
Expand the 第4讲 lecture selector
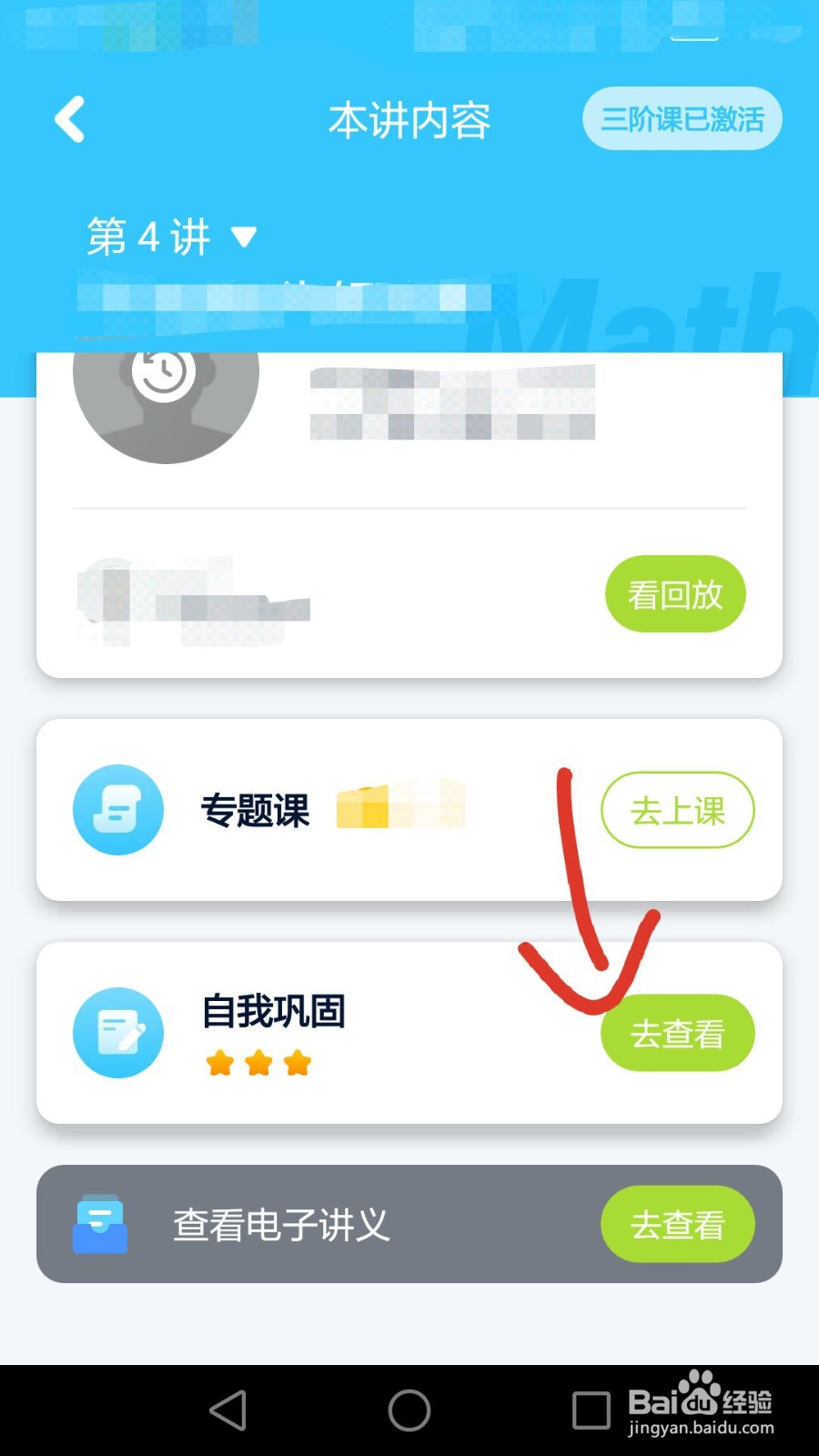(x=150, y=235)
